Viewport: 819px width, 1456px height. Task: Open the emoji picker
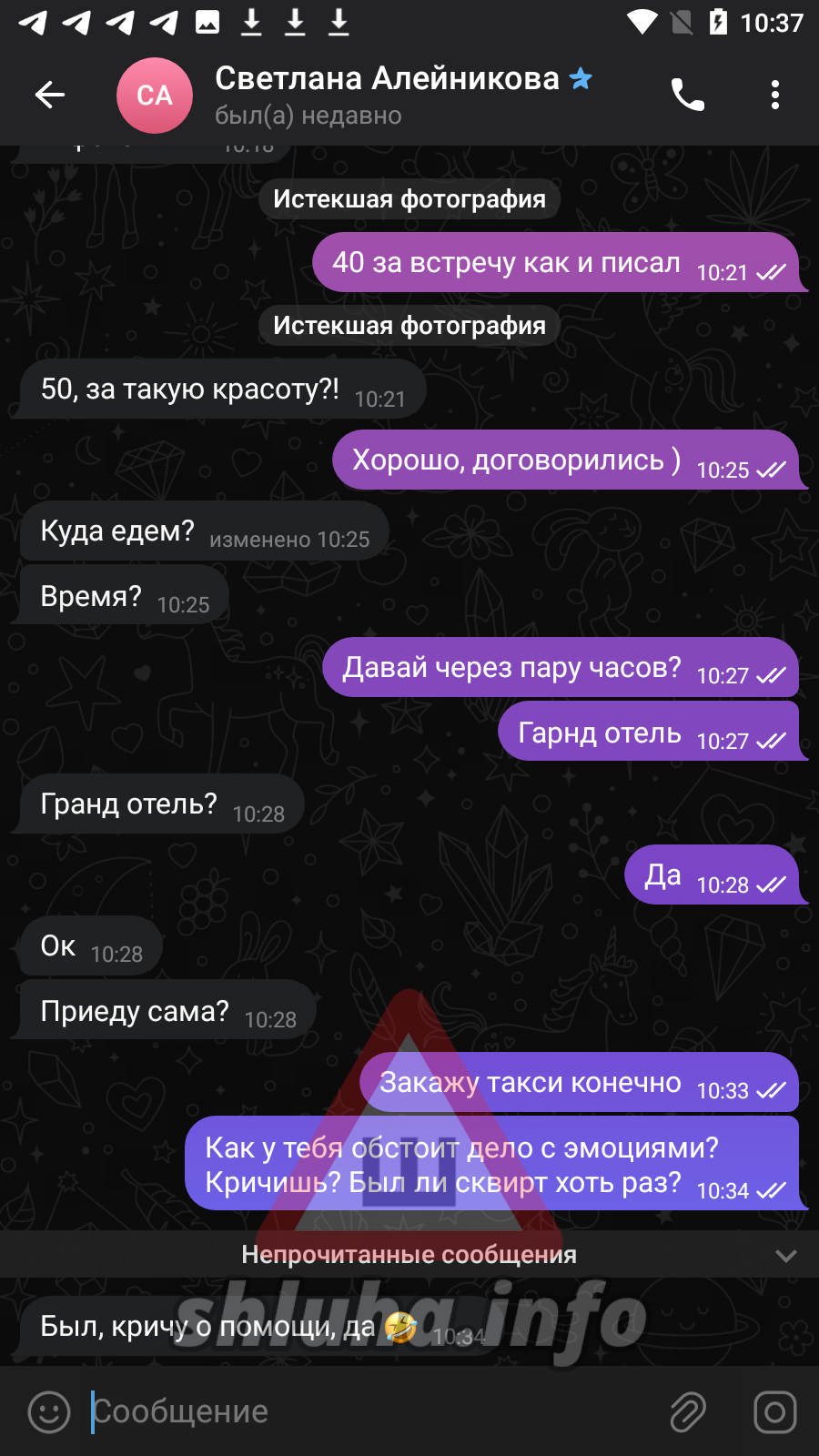pos(49,1412)
